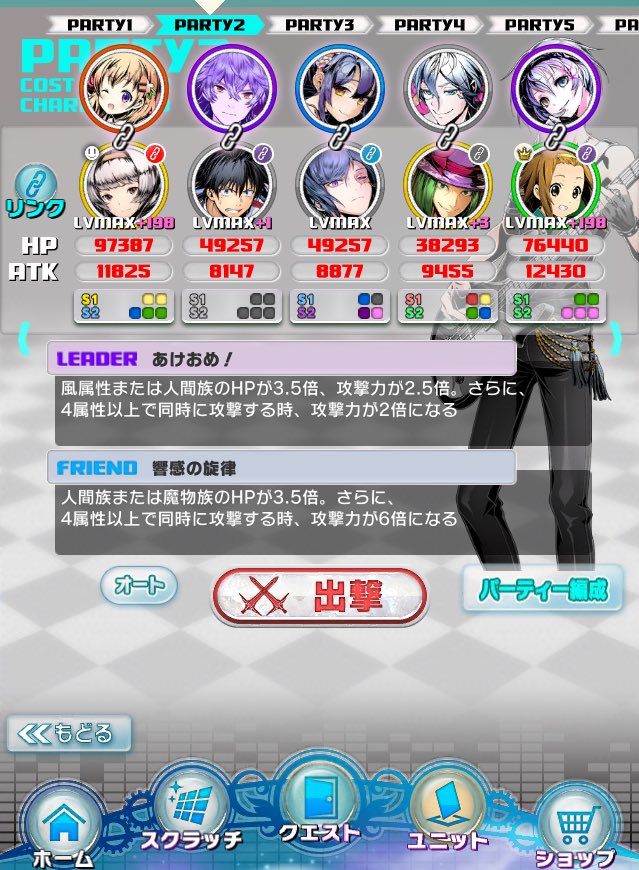The height and width of the screenshot is (870, 639).
Task: Toggle the リンク link button
Action: point(37,192)
